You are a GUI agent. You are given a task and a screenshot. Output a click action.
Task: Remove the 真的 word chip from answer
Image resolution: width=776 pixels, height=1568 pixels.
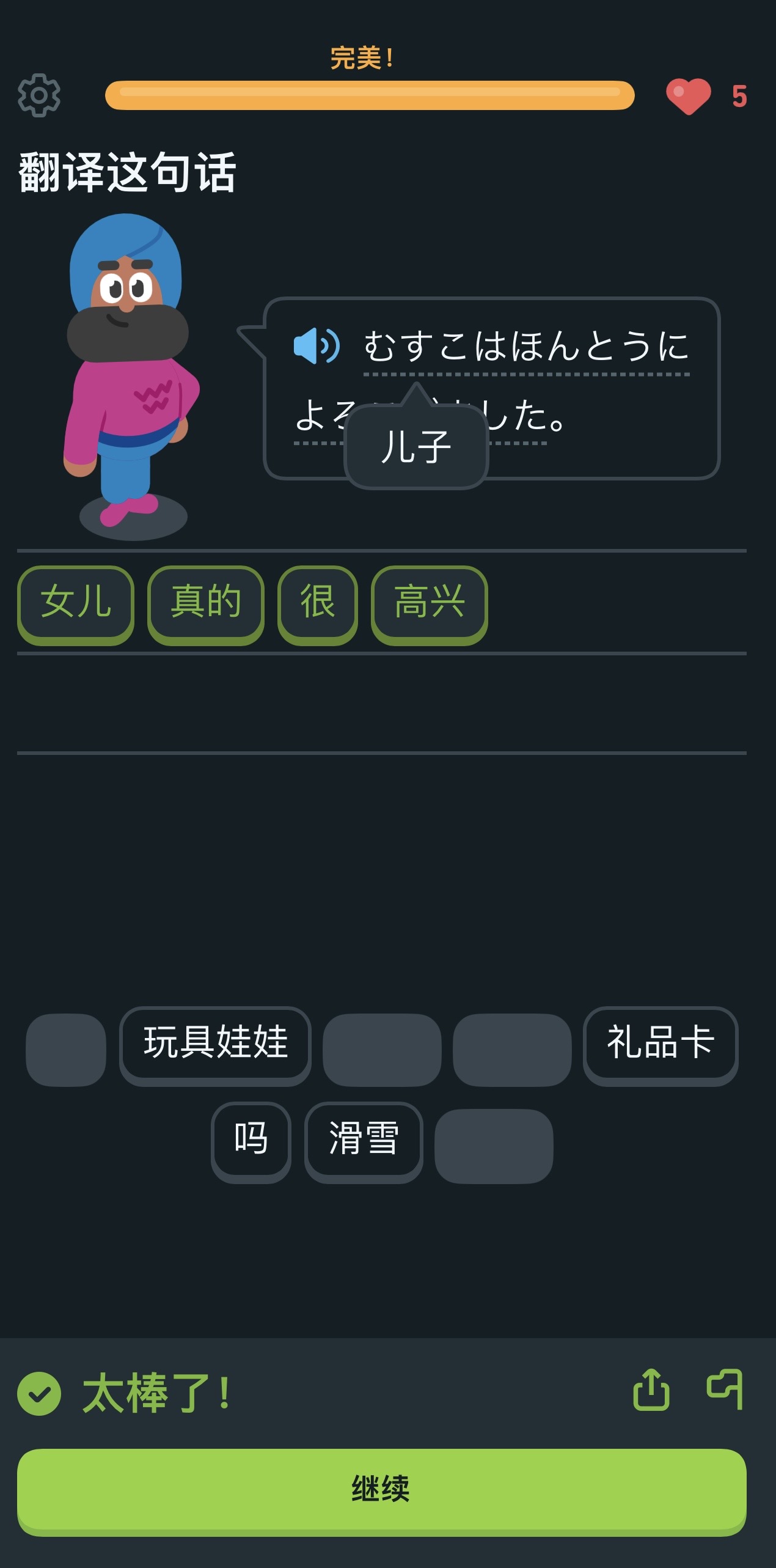tap(206, 604)
